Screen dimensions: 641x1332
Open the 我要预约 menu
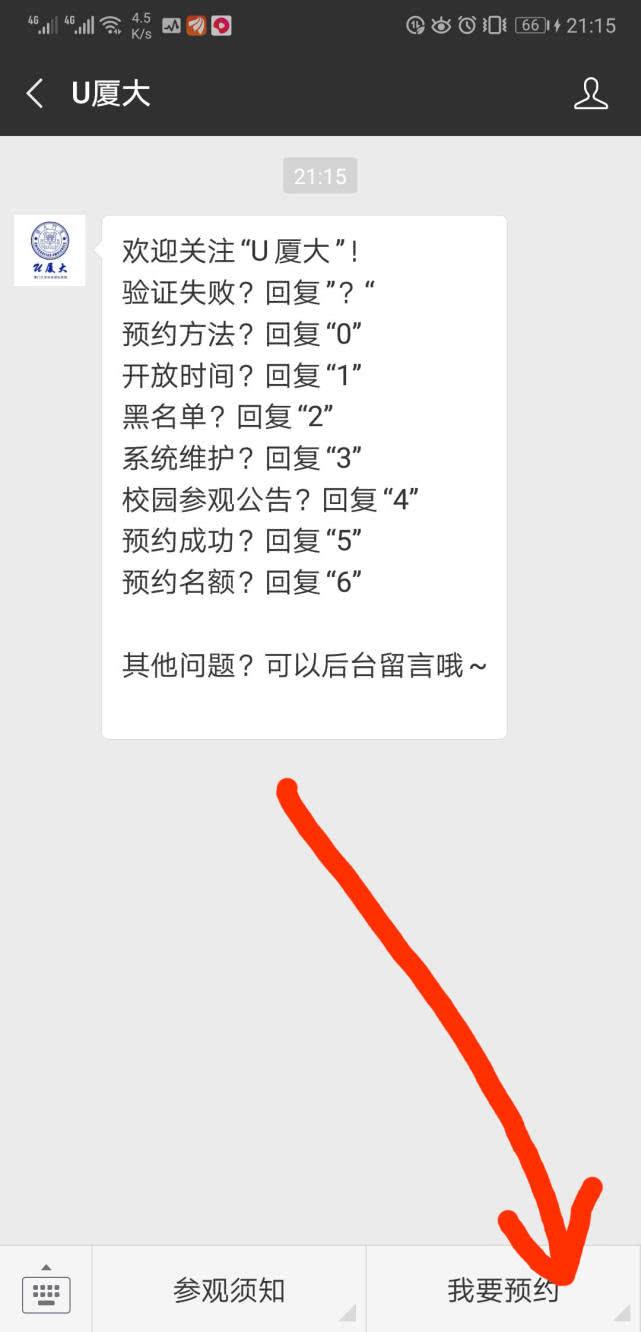coord(504,1290)
